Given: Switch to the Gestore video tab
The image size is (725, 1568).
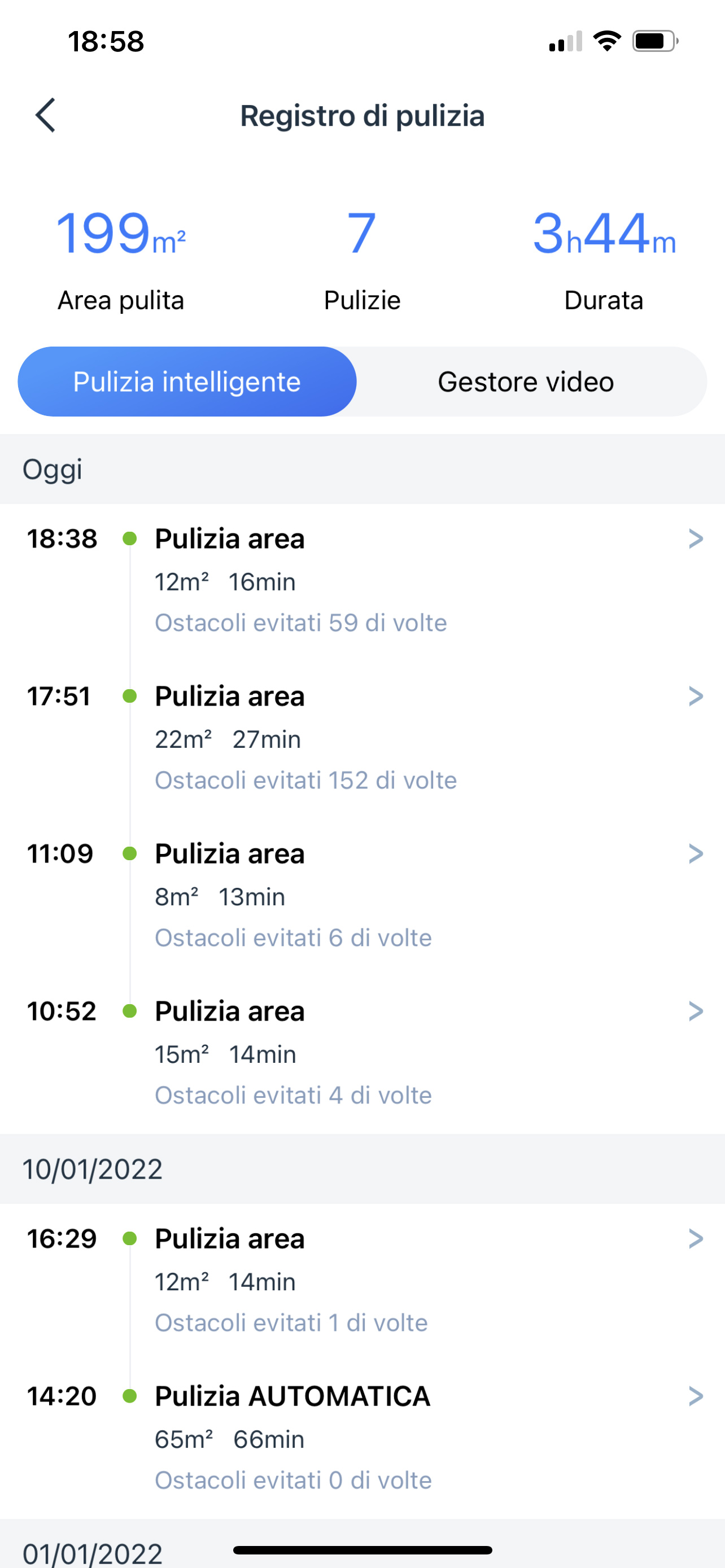Looking at the screenshot, I should click(526, 382).
